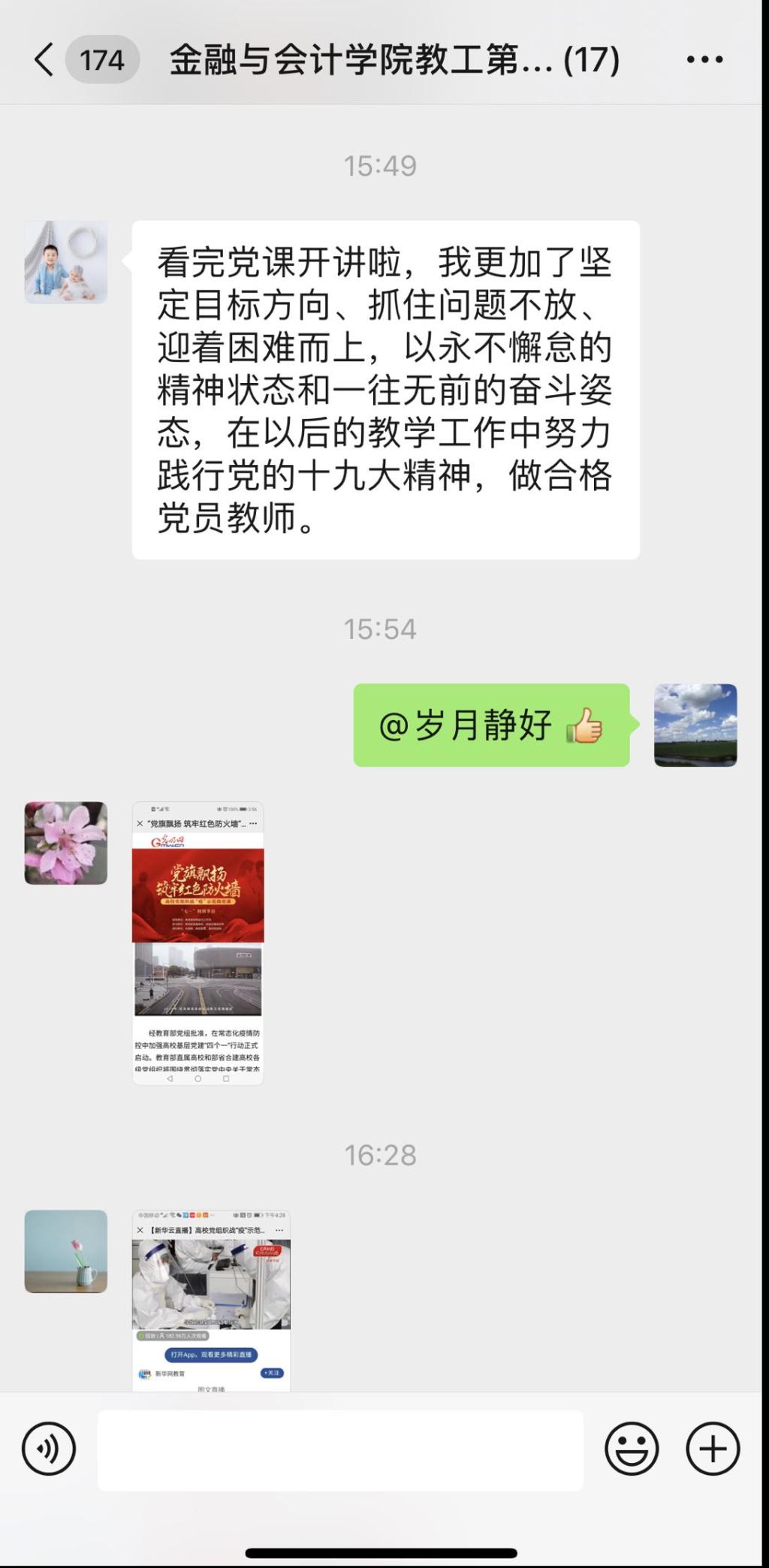Image resolution: width=769 pixels, height=1568 pixels.
Task: Tap the message text input field
Action: [340, 1449]
